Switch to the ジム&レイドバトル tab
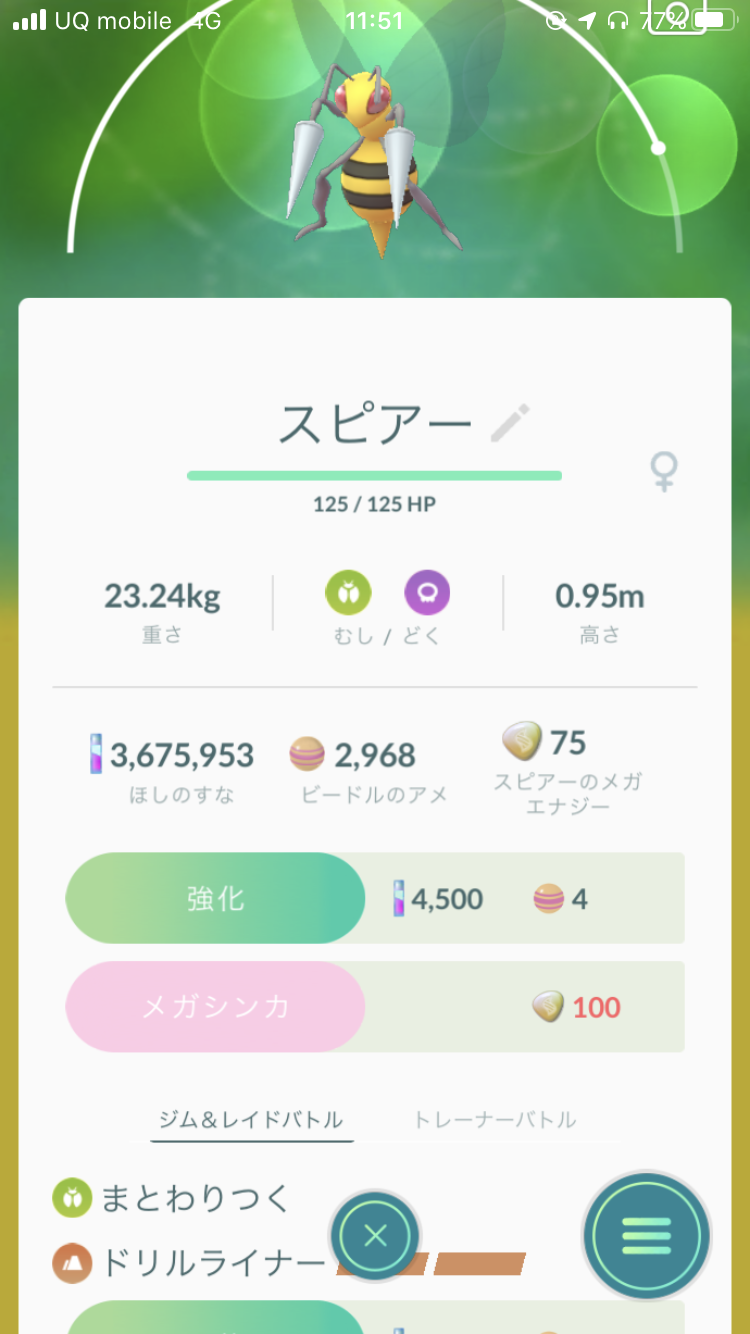Screen dimensions: 750x1334 click(x=251, y=1119)
